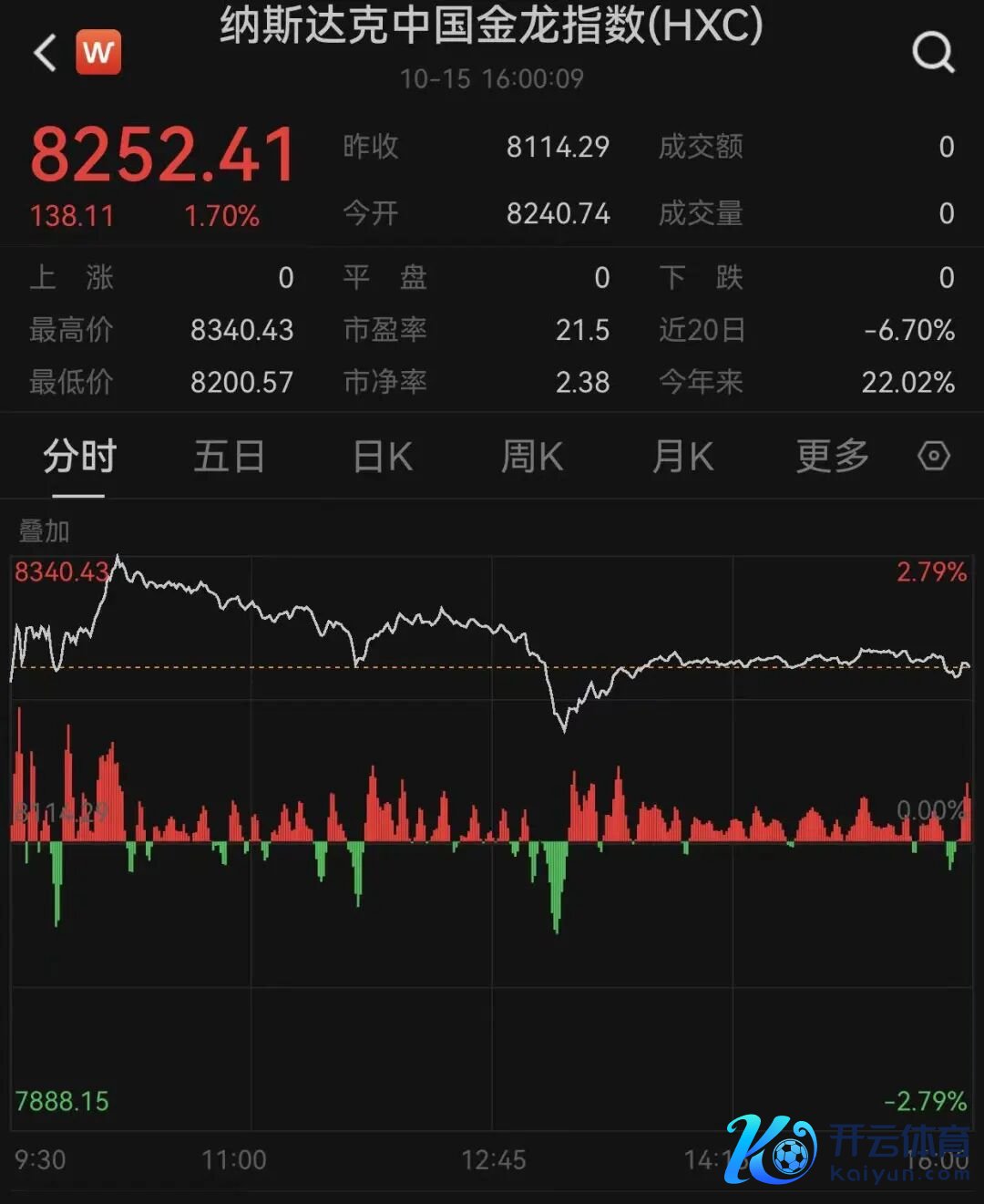984x1204 pixels.
Task: Switch to the 分时 chart tab
Action: click(x=79, y=457)
